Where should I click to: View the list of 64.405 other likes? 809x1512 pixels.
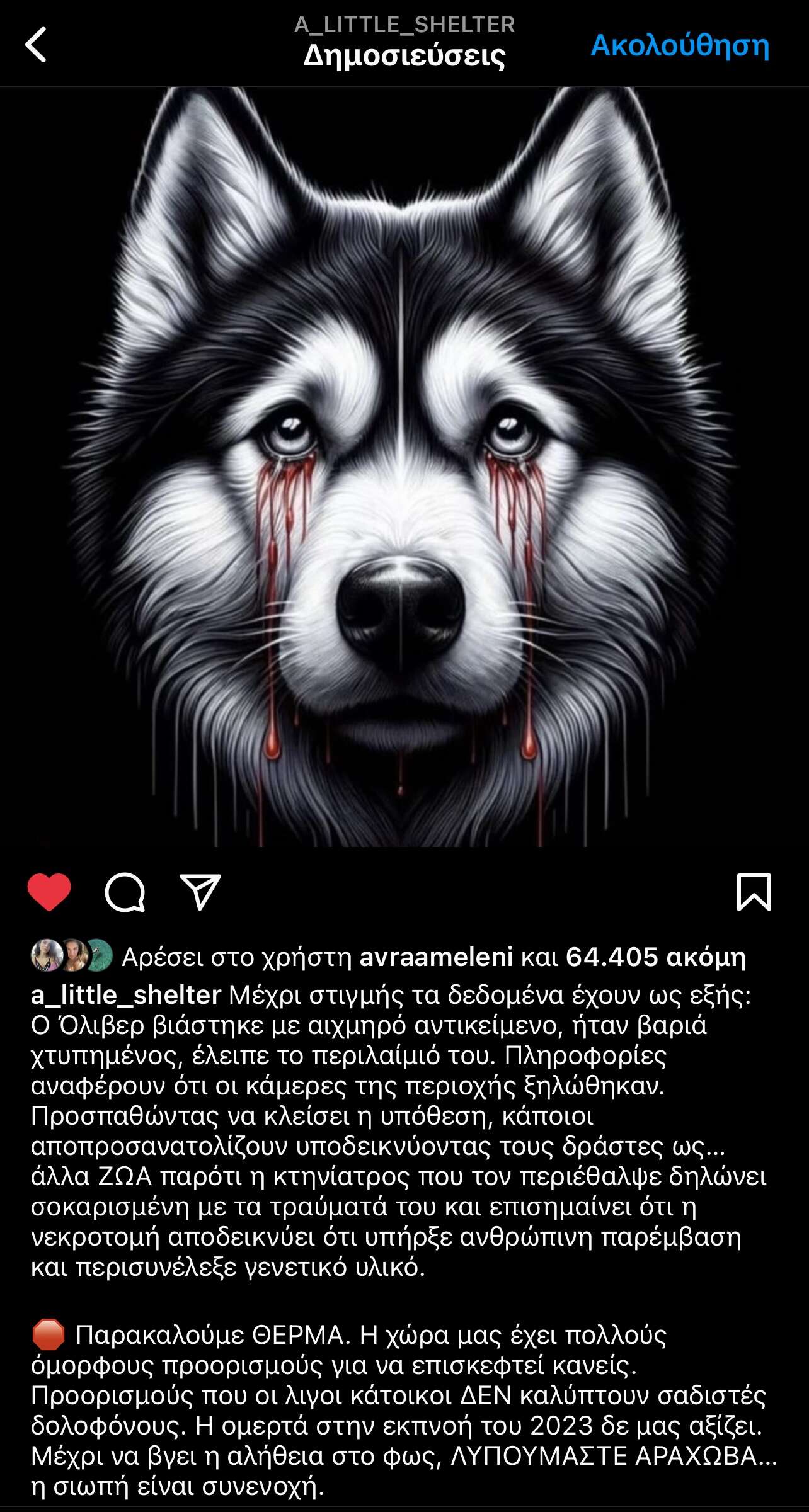click(655, 957)
